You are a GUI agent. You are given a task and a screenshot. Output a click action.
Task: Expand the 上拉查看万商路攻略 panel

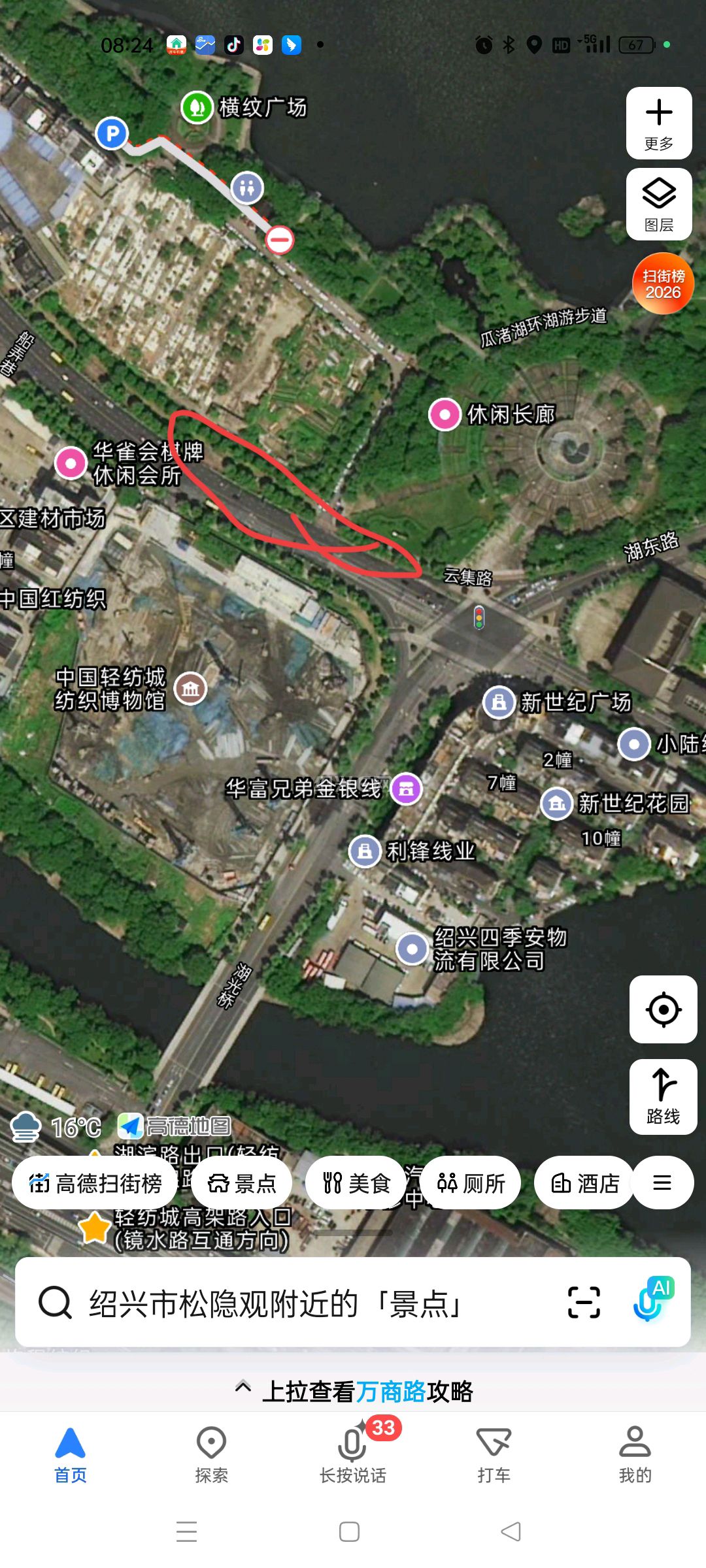point(353,1391)
